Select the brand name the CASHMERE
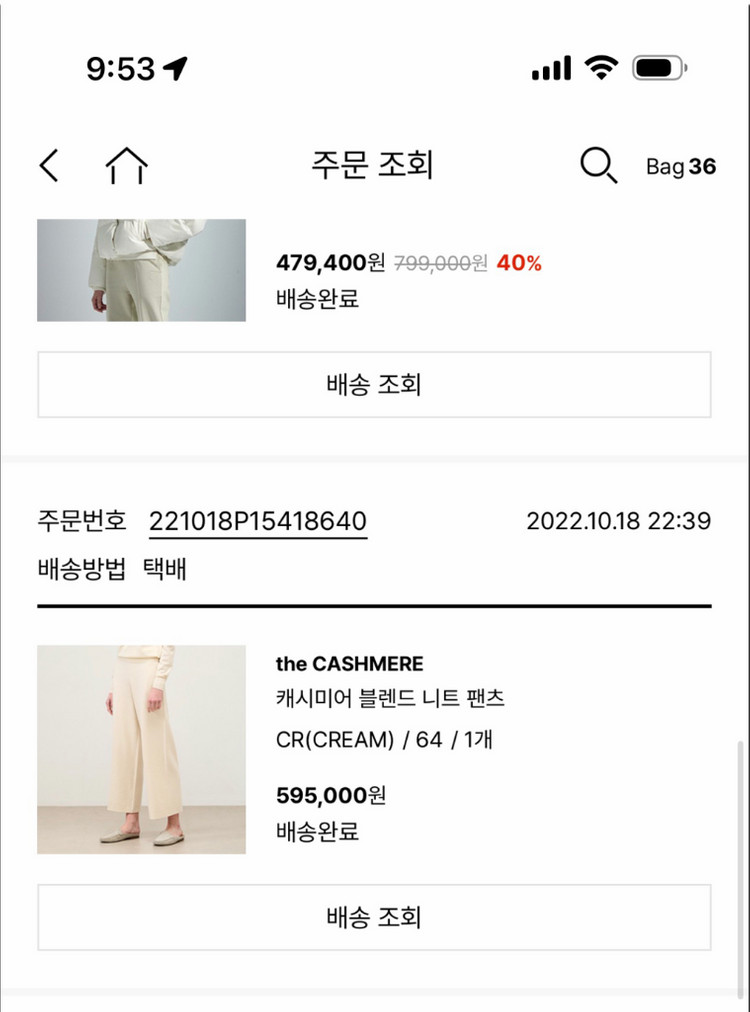The height and width of the screenshot is (1012, 750). point(350,662)
